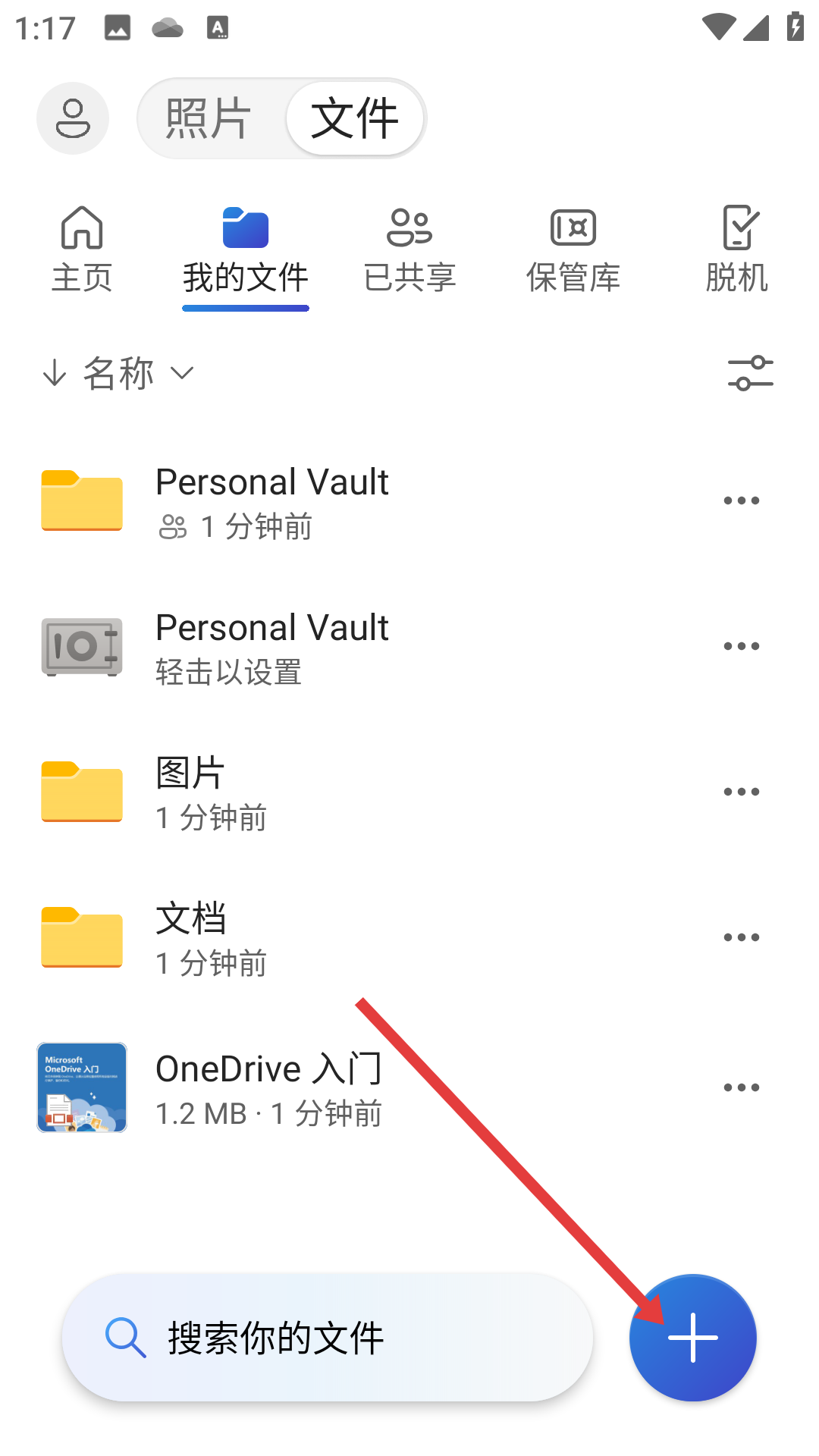
Task: Open the shared Personal Vault folder
Action: pos(273,500)
